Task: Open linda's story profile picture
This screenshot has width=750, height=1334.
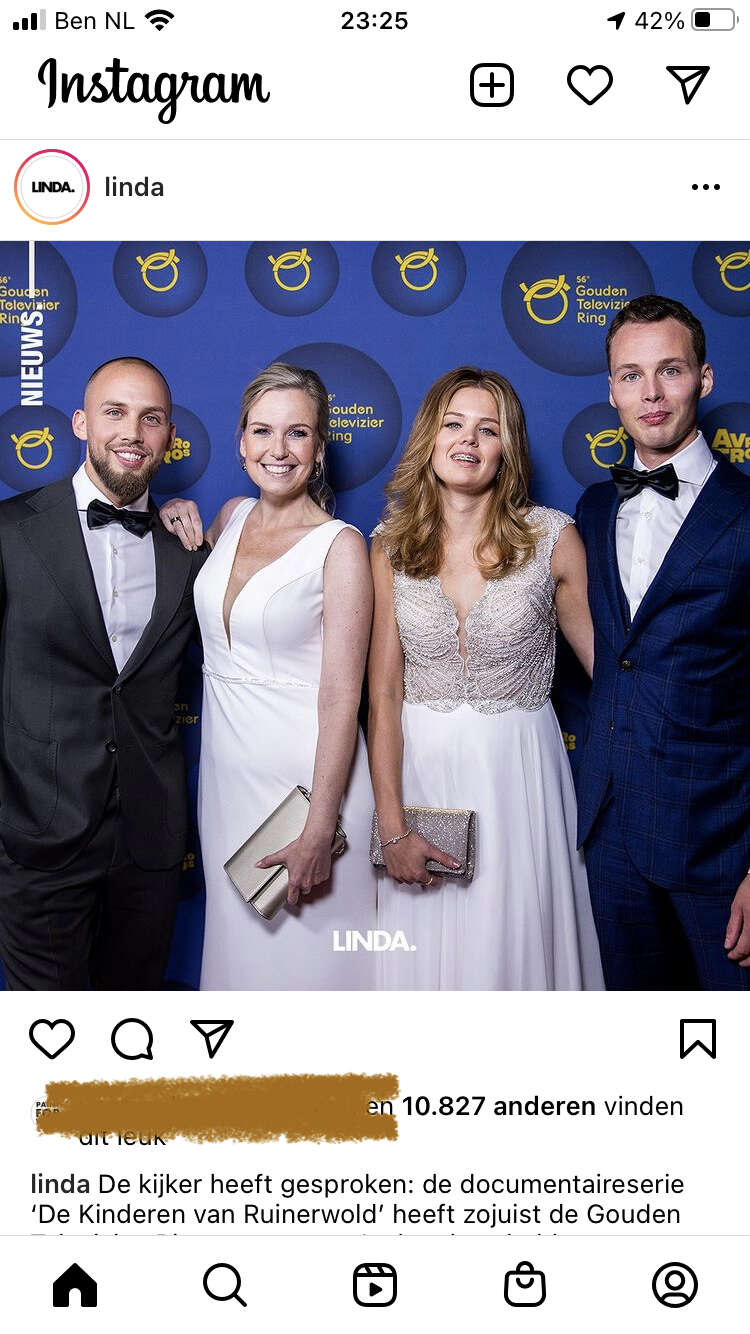Action: point(52,187)
